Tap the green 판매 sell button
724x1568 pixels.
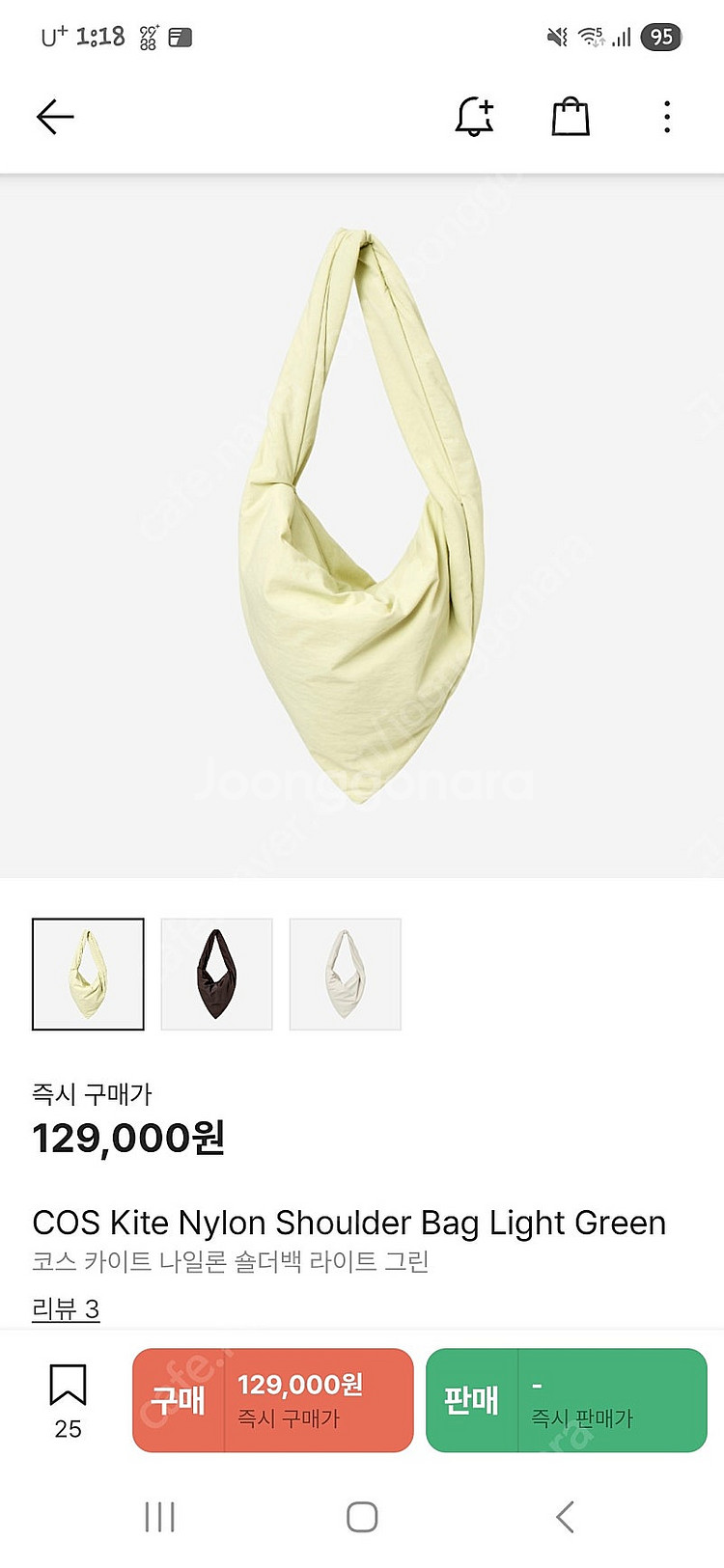click(x=566, y=1400)
